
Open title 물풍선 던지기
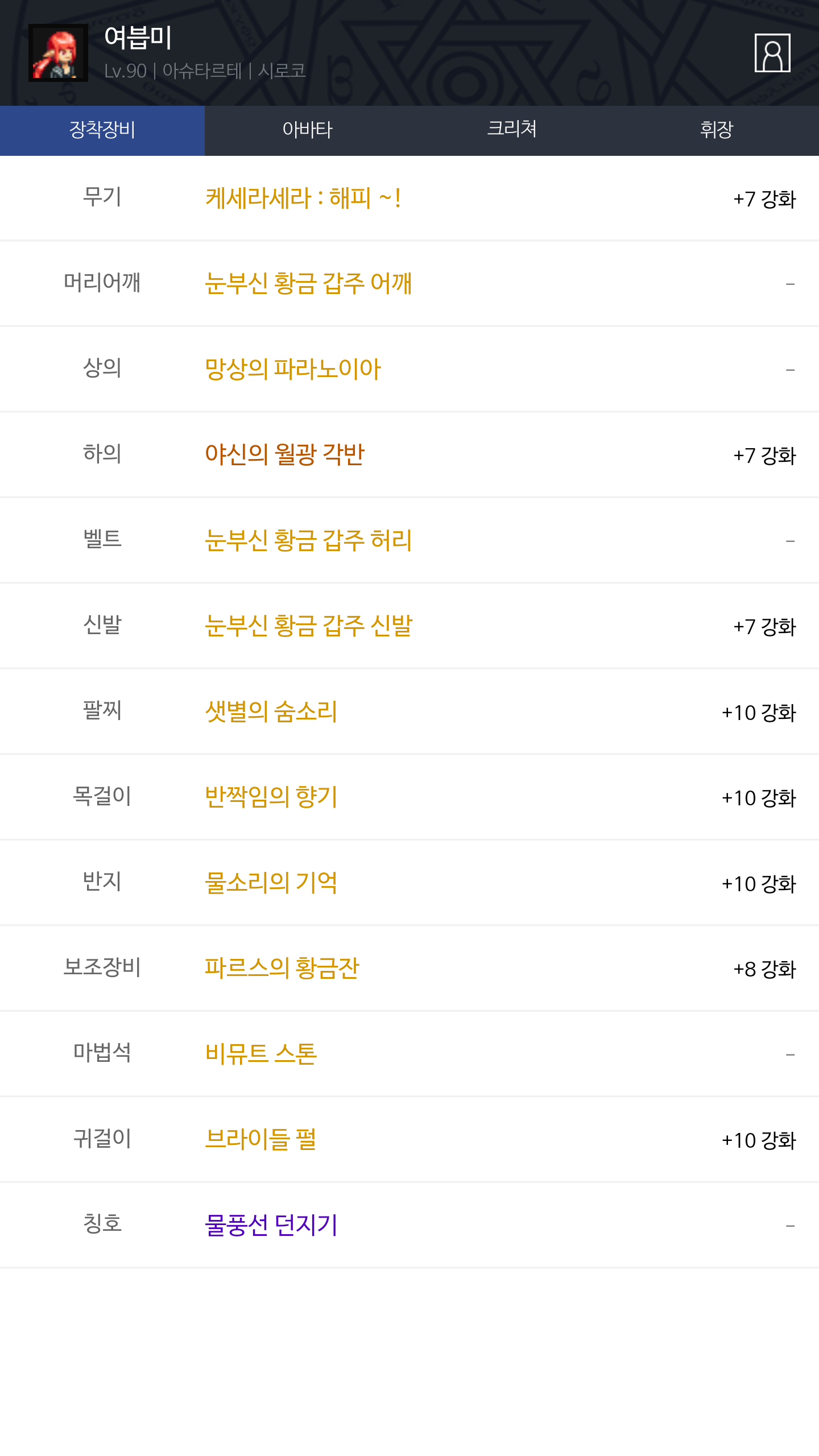click(x=271, y=1225)
